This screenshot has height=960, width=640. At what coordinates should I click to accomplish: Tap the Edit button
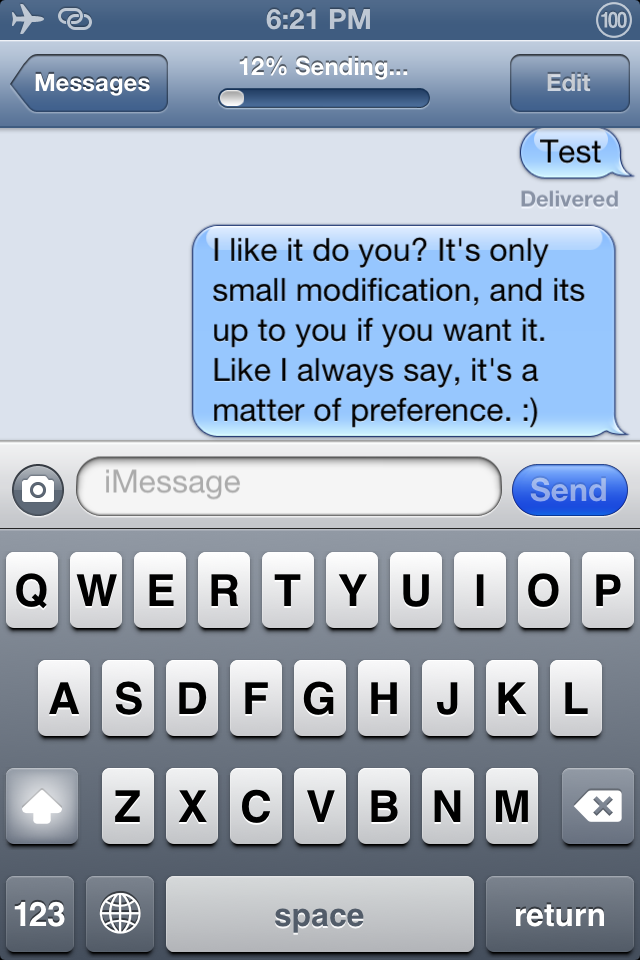tap(568, 84)
